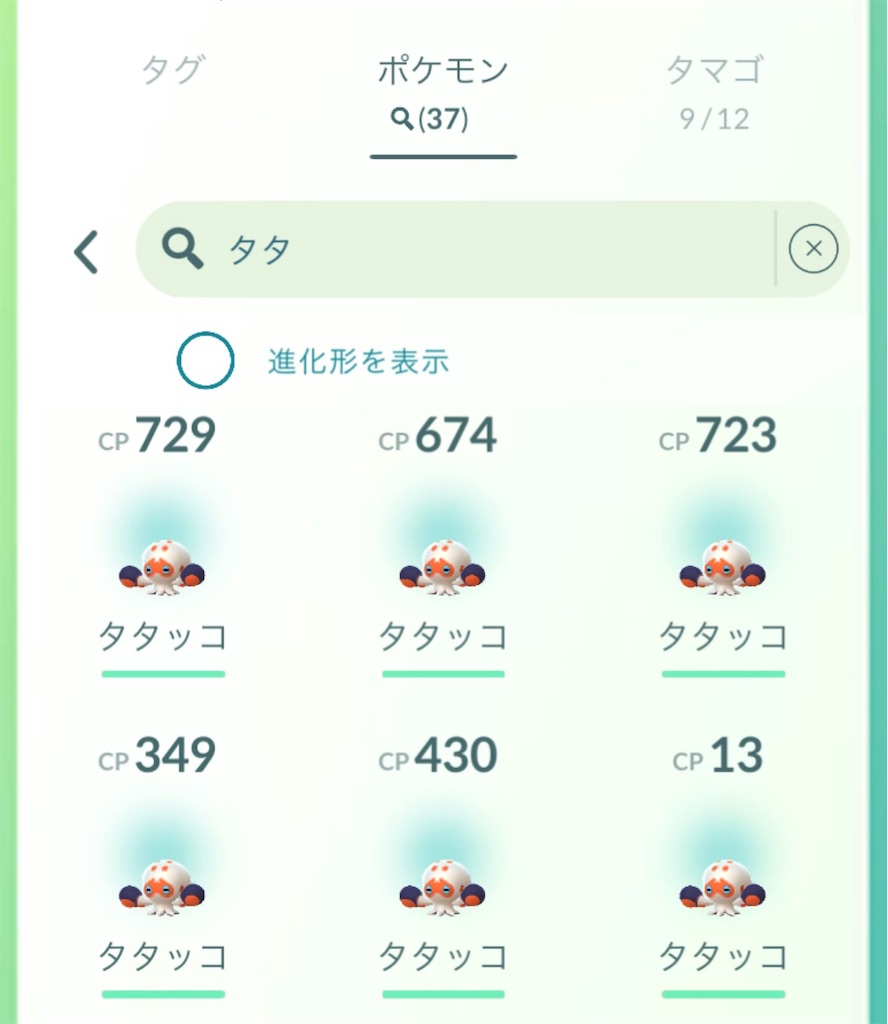Select the タタッコ with CP 723
Image resolution: width=888 pixels, height=1024 pixels.
pos(723,565)
